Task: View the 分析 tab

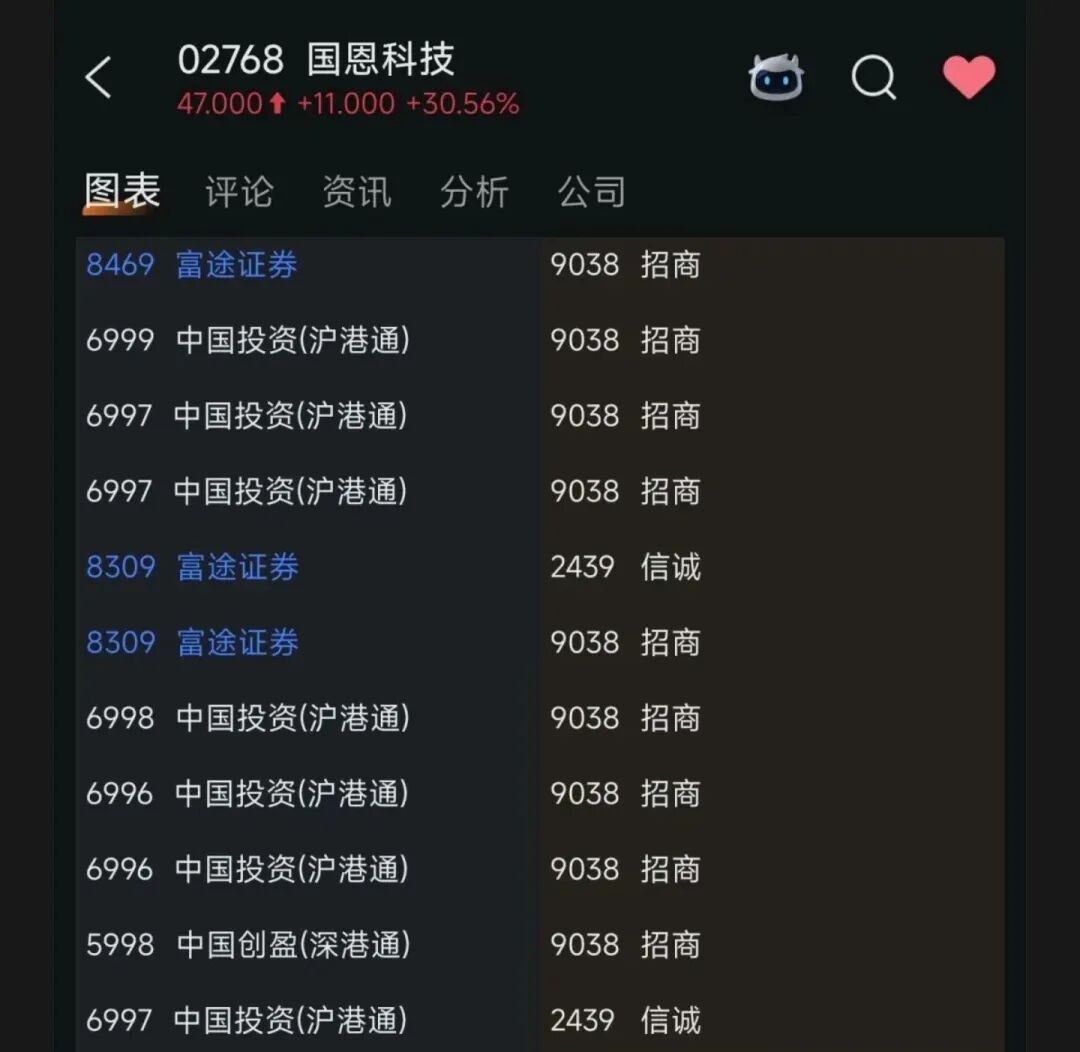Action: (x=474, y=191)
